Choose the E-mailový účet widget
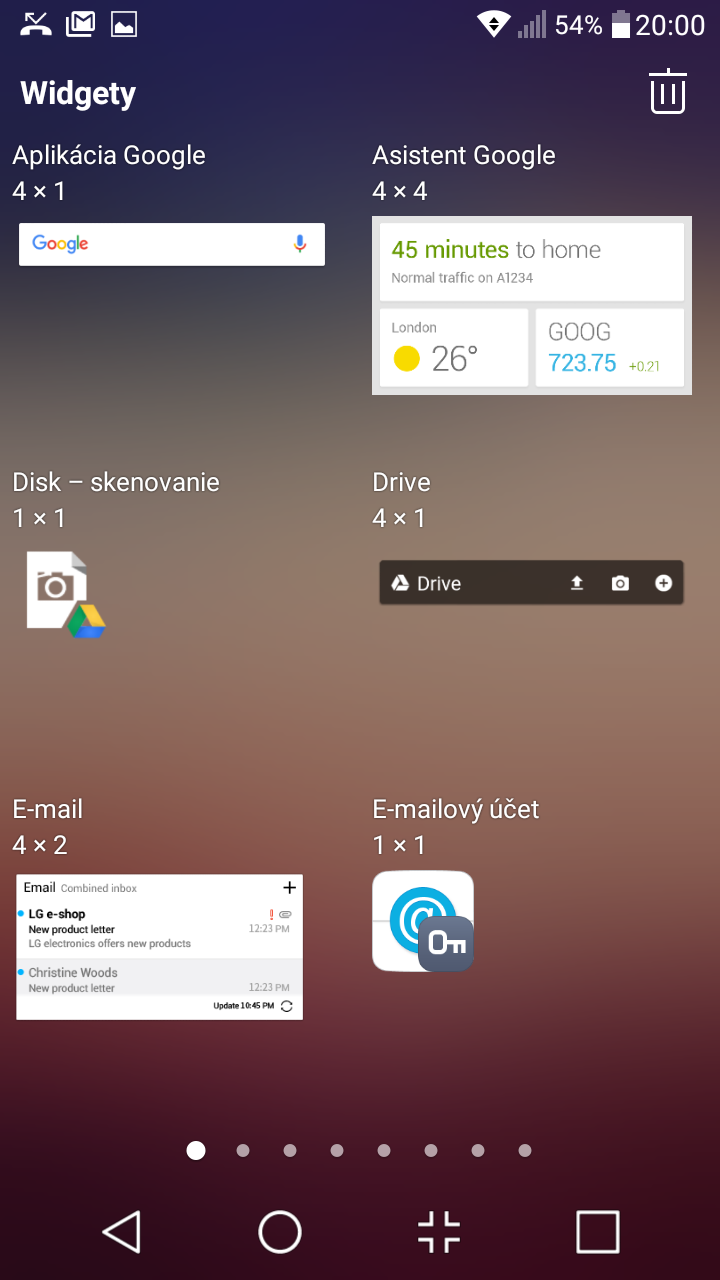The height and width of the screenshot is (1280, 720). pos(423,921)
